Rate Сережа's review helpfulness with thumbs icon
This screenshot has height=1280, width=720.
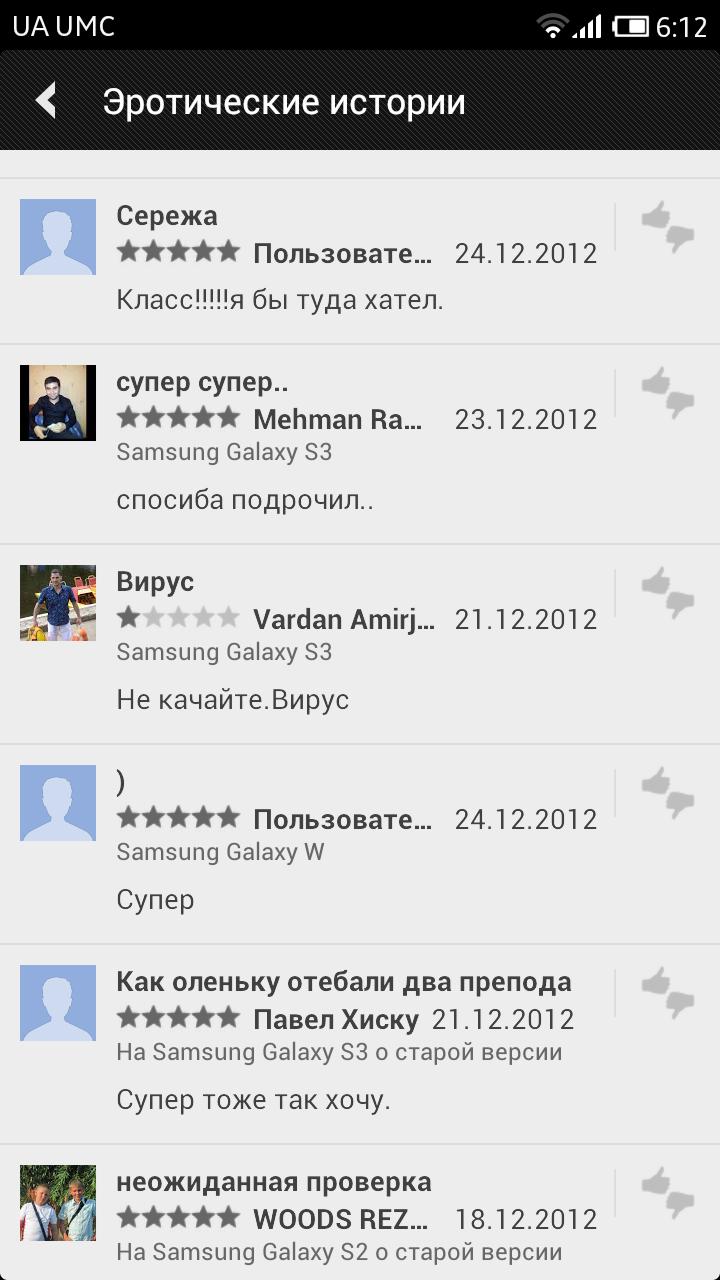667,227
